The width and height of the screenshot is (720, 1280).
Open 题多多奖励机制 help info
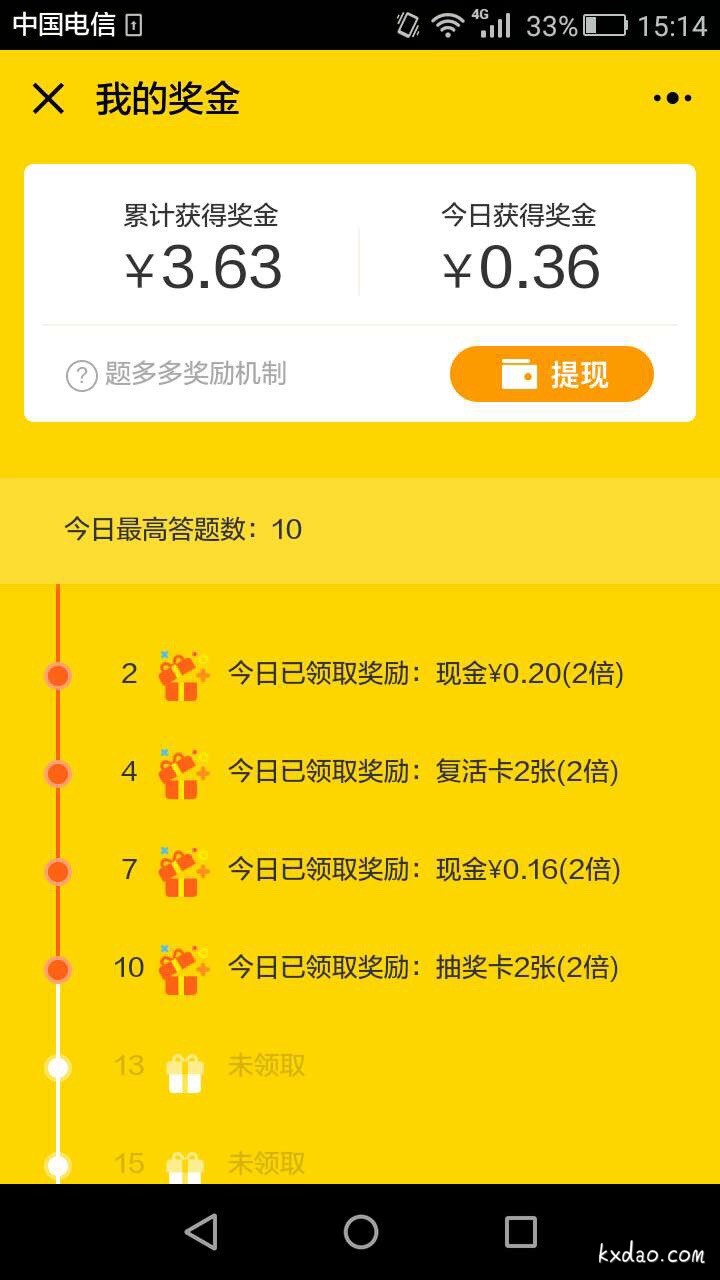pos(177,375)
